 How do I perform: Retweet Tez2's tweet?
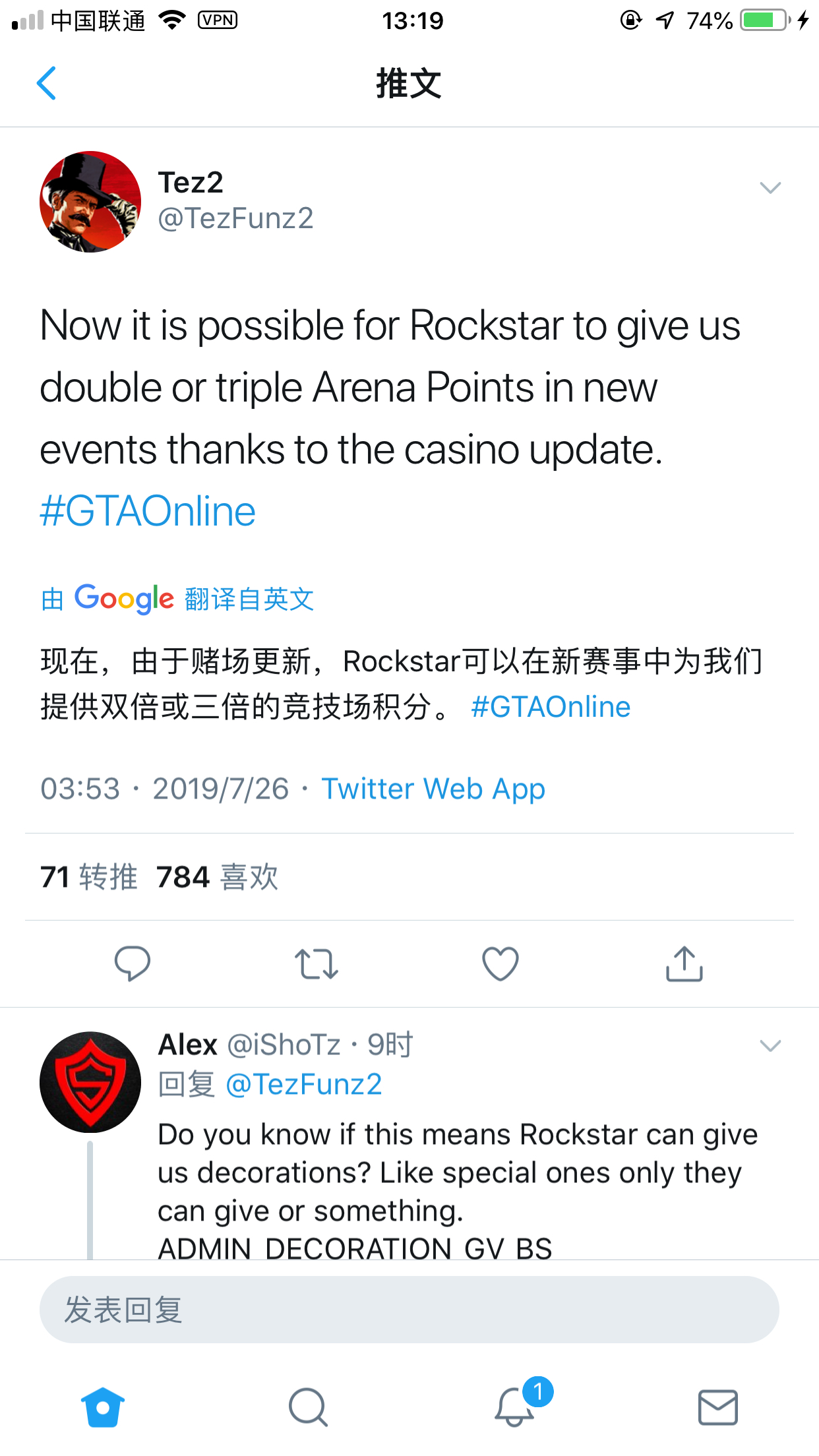coord(317,963)
